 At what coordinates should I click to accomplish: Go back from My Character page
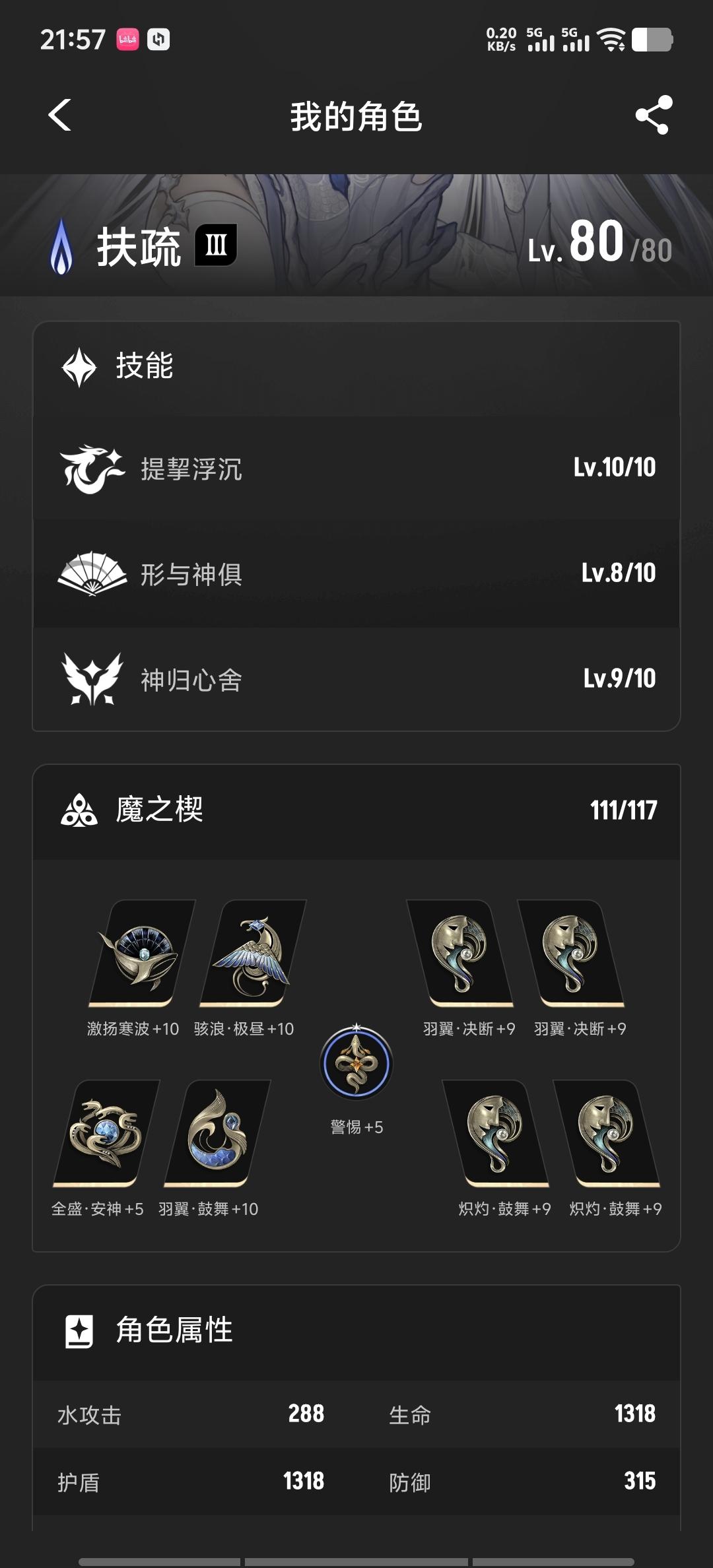pos(60,115)
